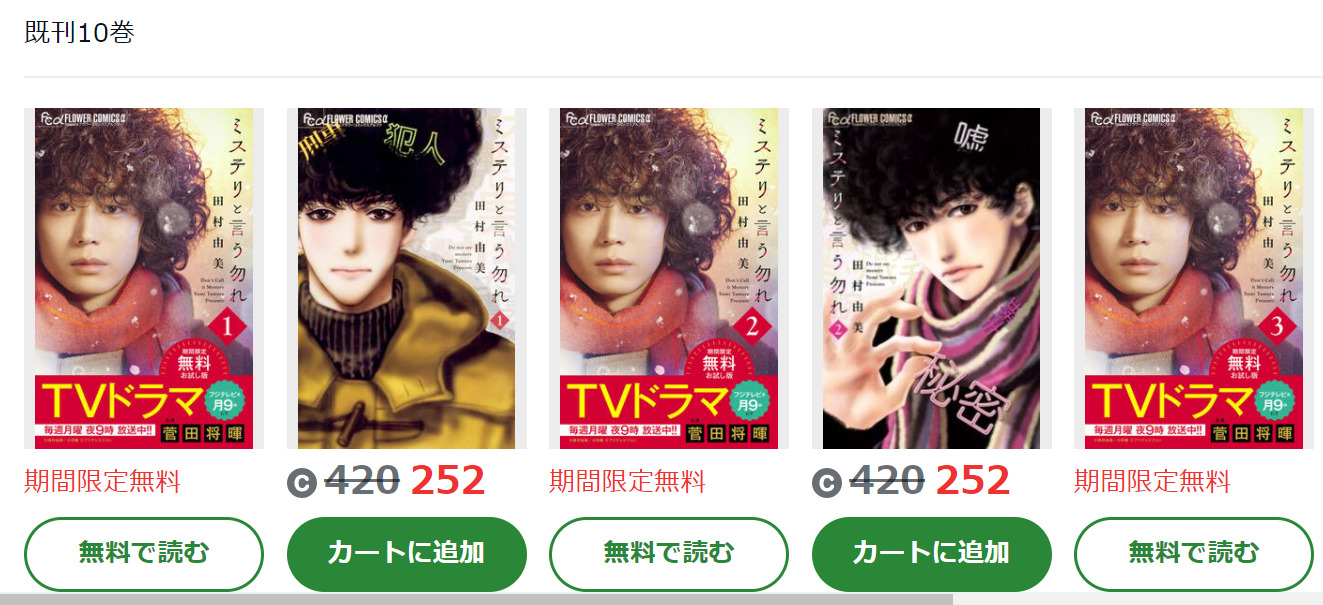Read trial volume 2 for free
Screen dimensions: 1323x605
(669, 553)
